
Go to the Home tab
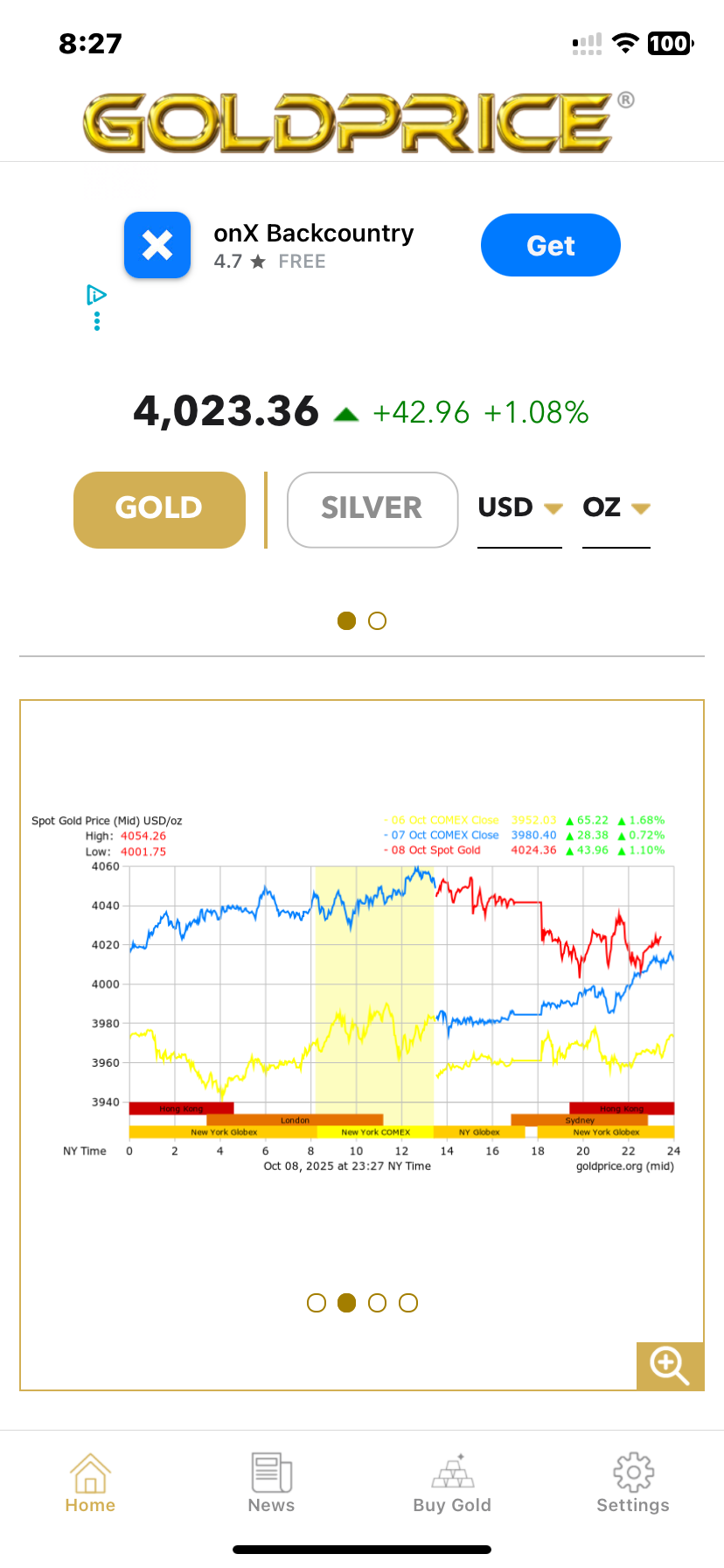[90, 1483]
